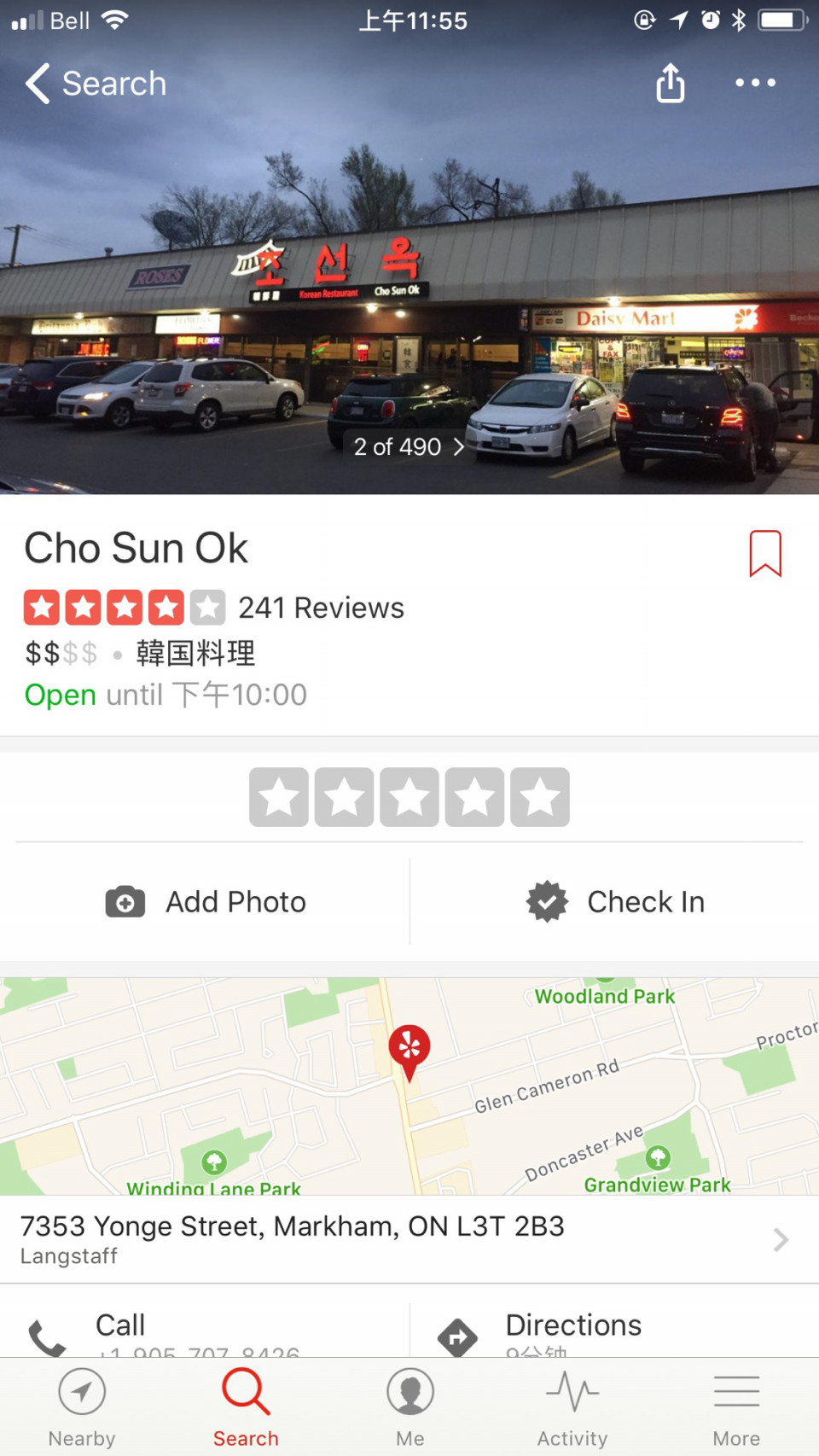Rate one star in the rating row
This screenshot has width=819, height=1456.
(279, 797)
